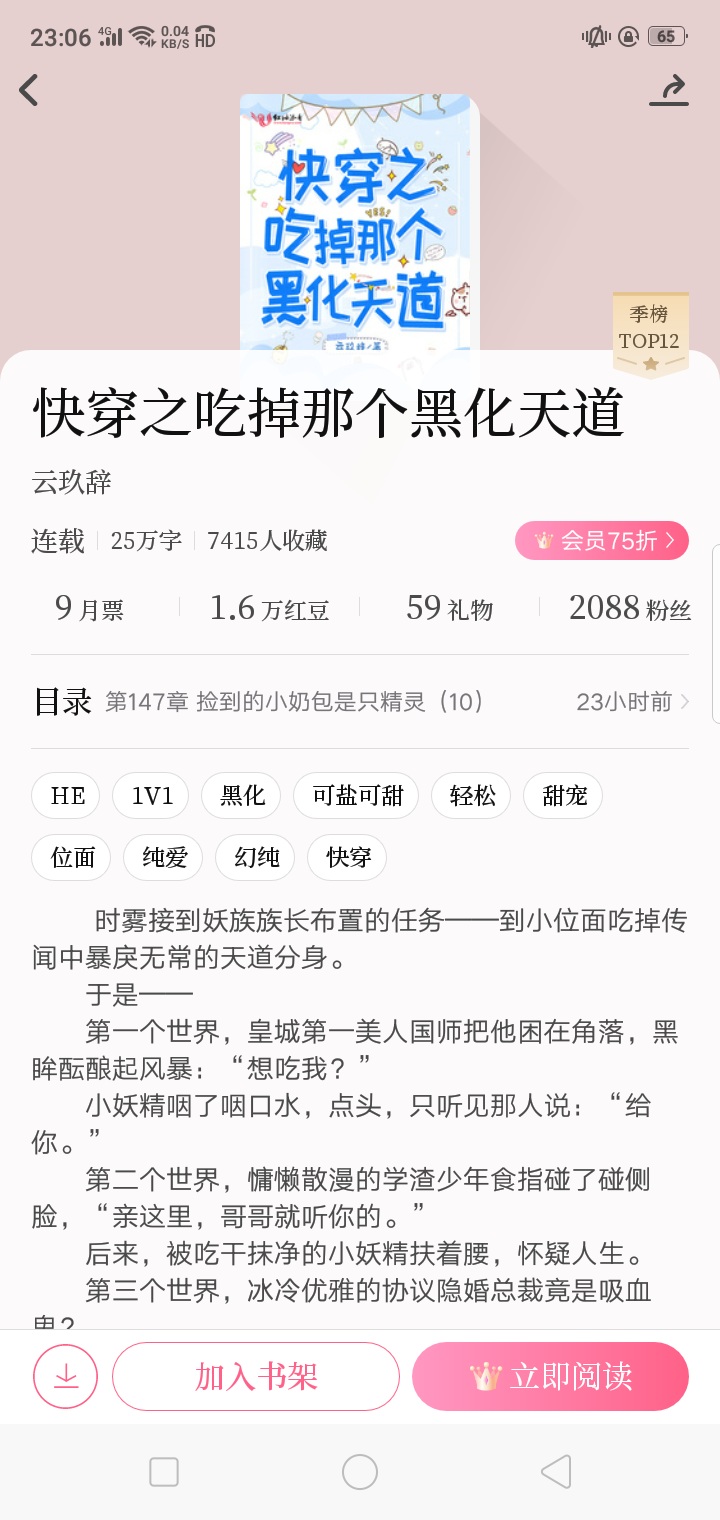This screenshot has width=720, height=1520.
Task: Tap the system home button
Action: tap(360, 1472)
